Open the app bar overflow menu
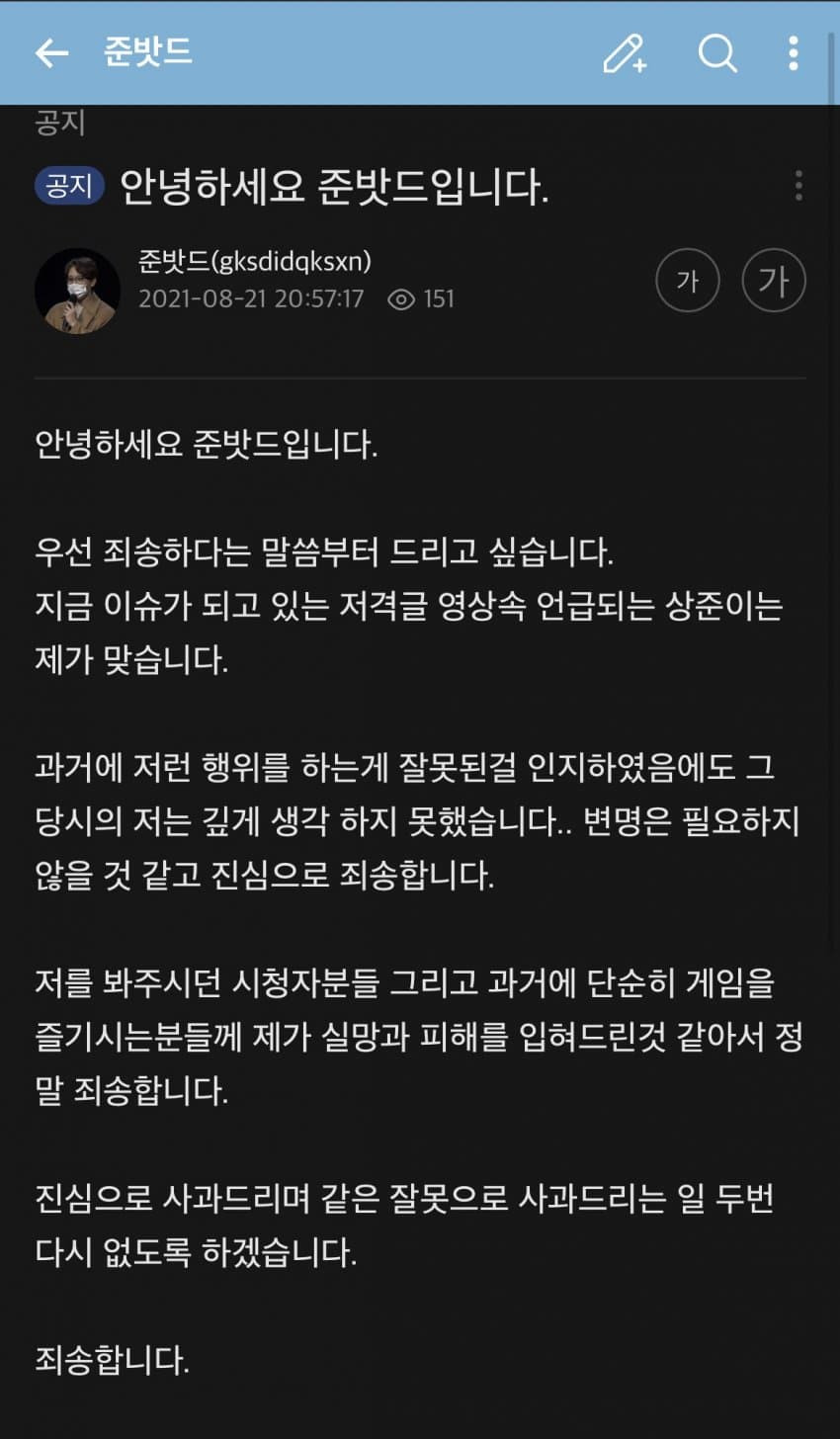 (x=794, y=53)
